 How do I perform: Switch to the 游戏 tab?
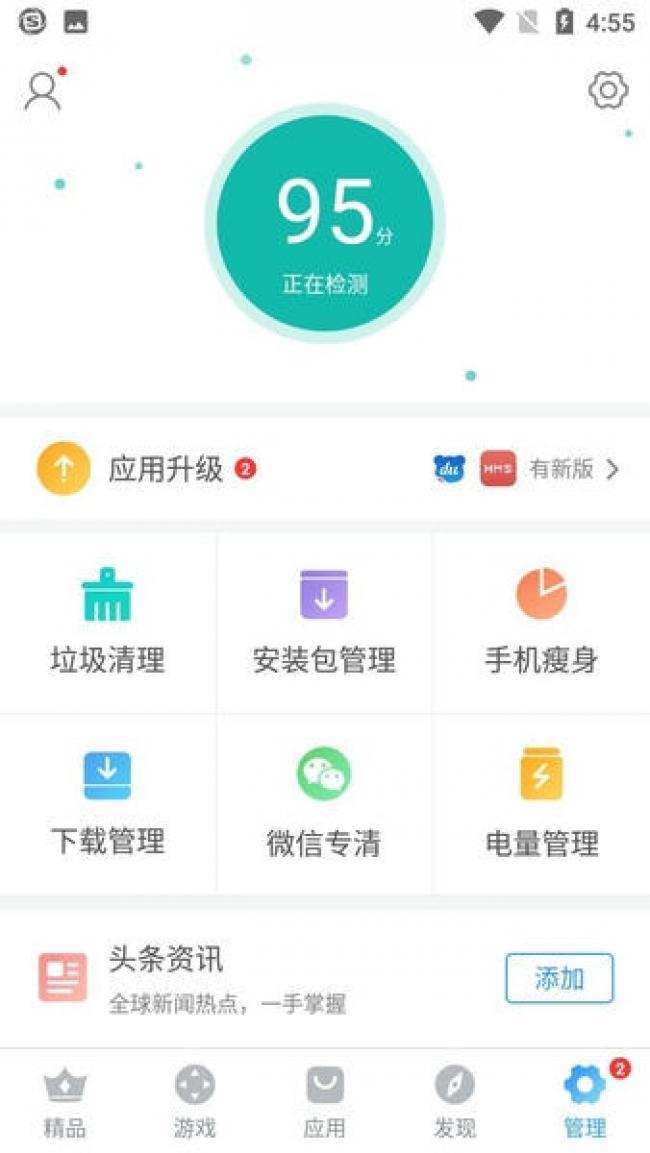click(195, 1101)
